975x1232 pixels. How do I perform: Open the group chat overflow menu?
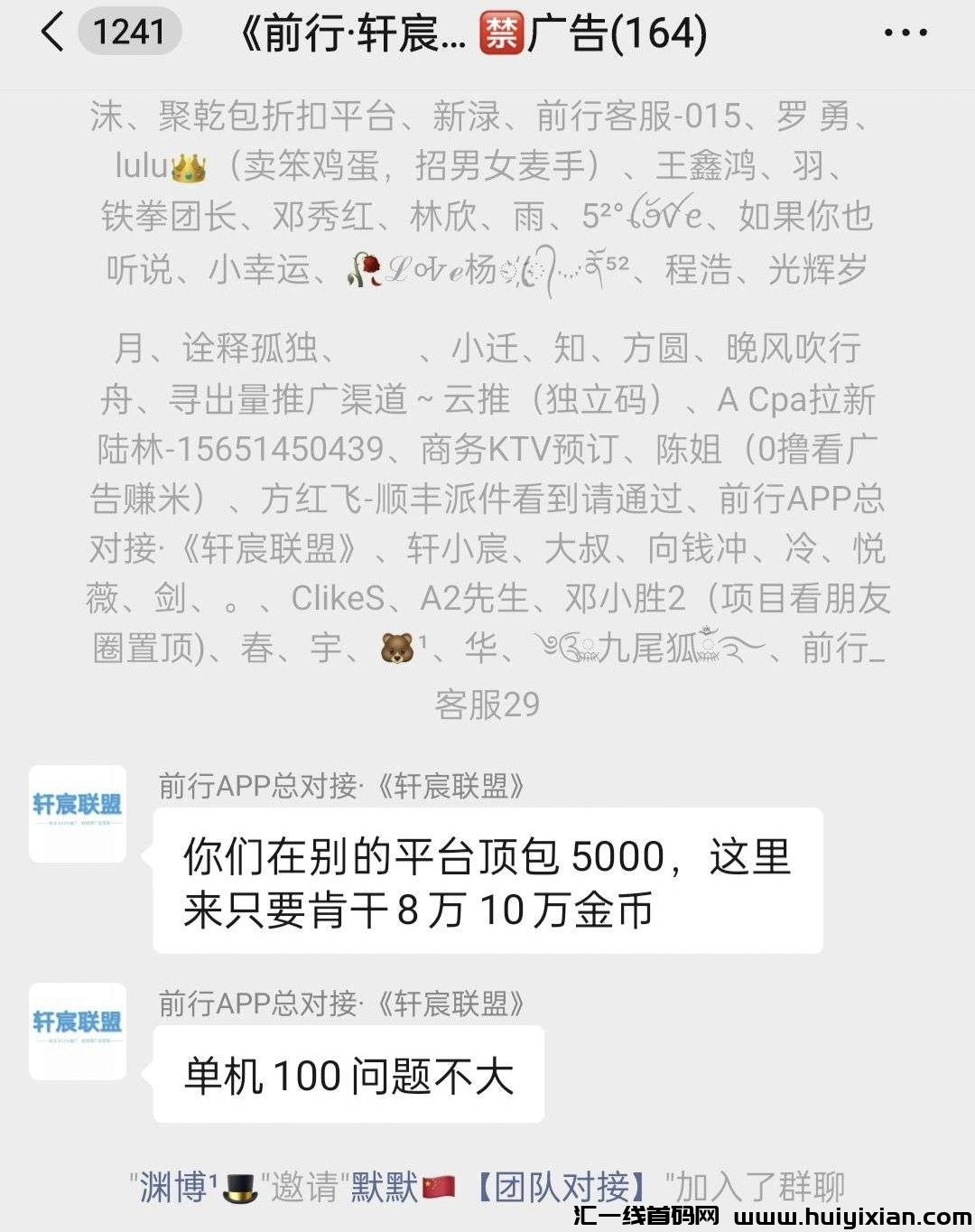[905, 33]
